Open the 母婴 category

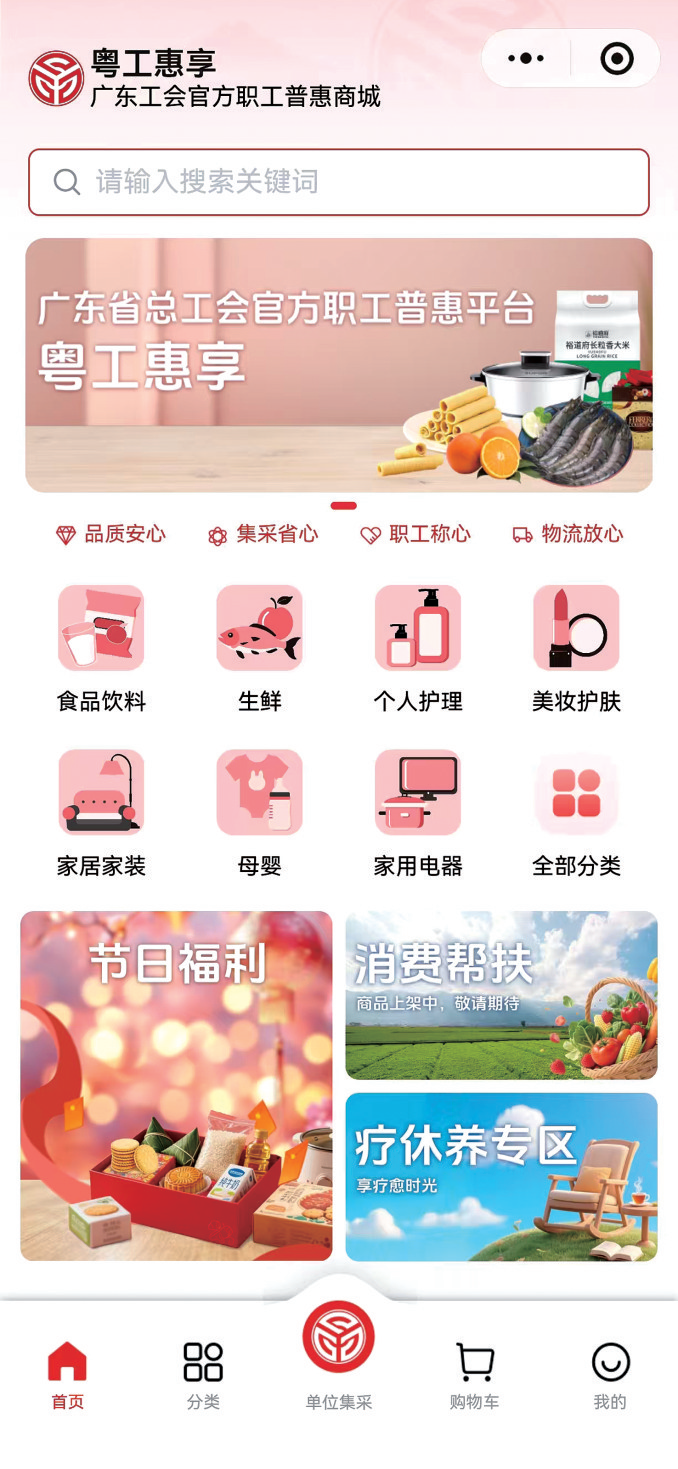point(260,812)
